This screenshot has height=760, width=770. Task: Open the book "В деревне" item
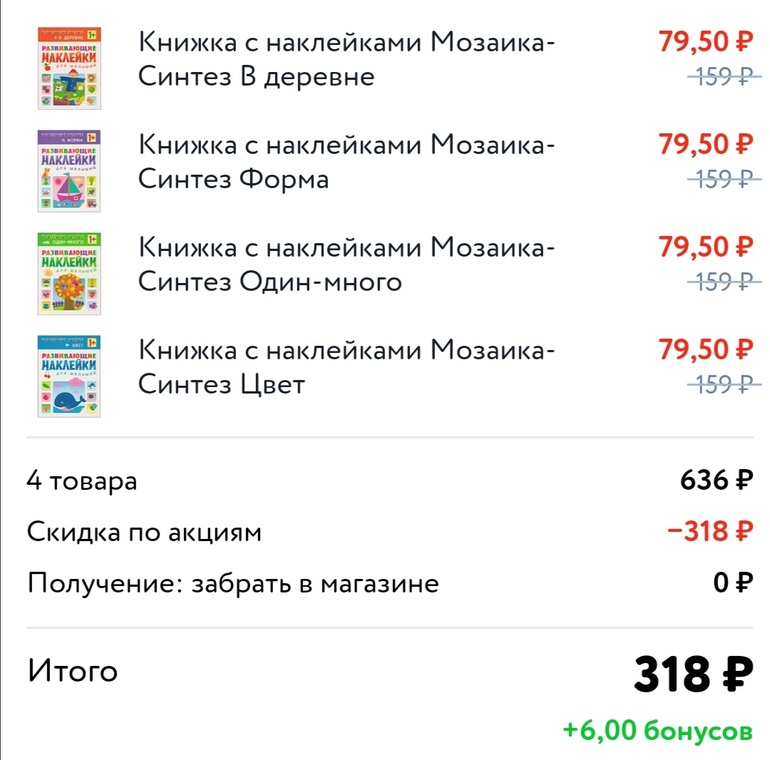(x=345, y=59)
